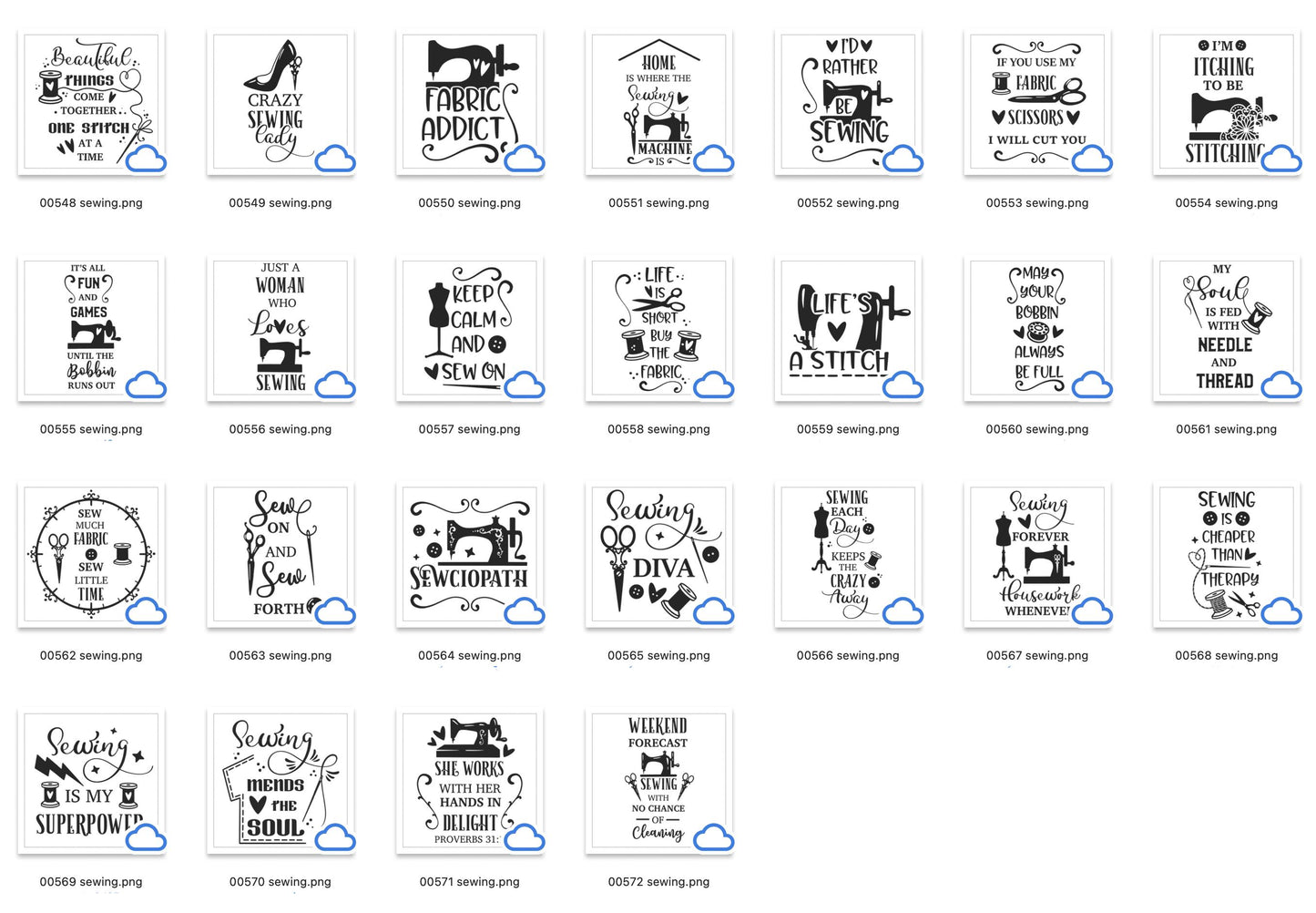Viewport: 1316px width, 913px height.
Task: Open 00567 sewing.png
Action: [1037, 555]
